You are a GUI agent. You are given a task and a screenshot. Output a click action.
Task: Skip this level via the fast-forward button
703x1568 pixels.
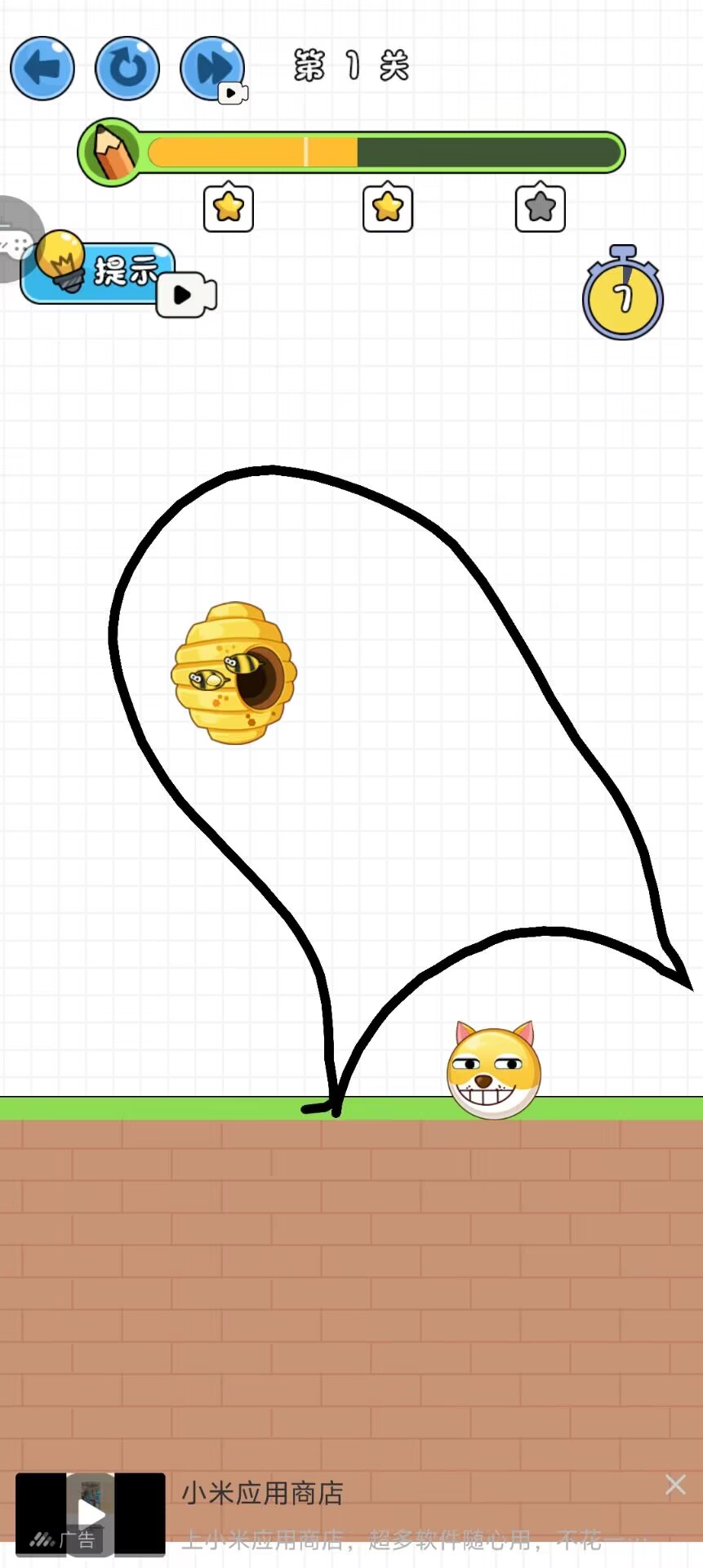tap(212, 69)
